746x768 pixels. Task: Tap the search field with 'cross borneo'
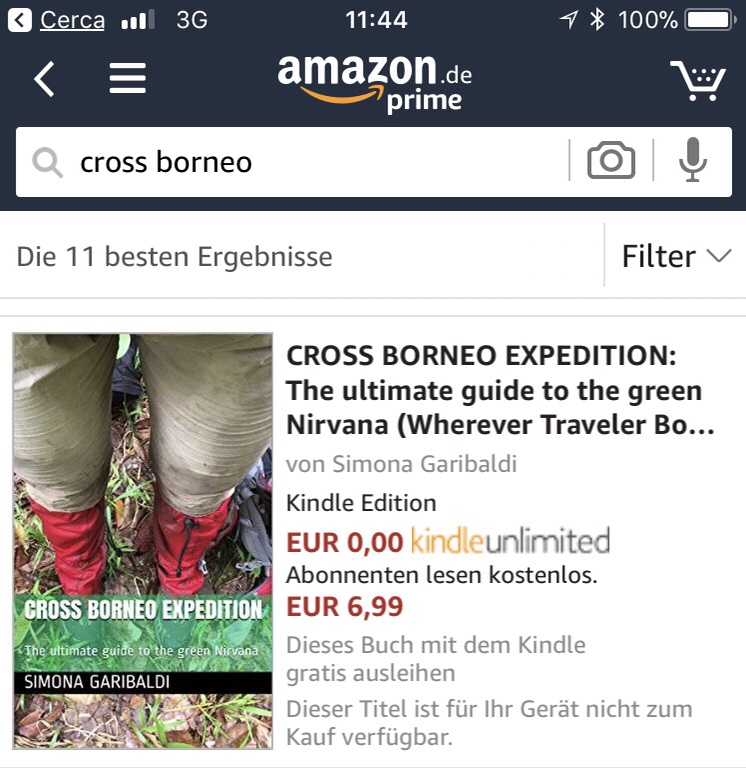pyautogui.click(x=300, y=162)
